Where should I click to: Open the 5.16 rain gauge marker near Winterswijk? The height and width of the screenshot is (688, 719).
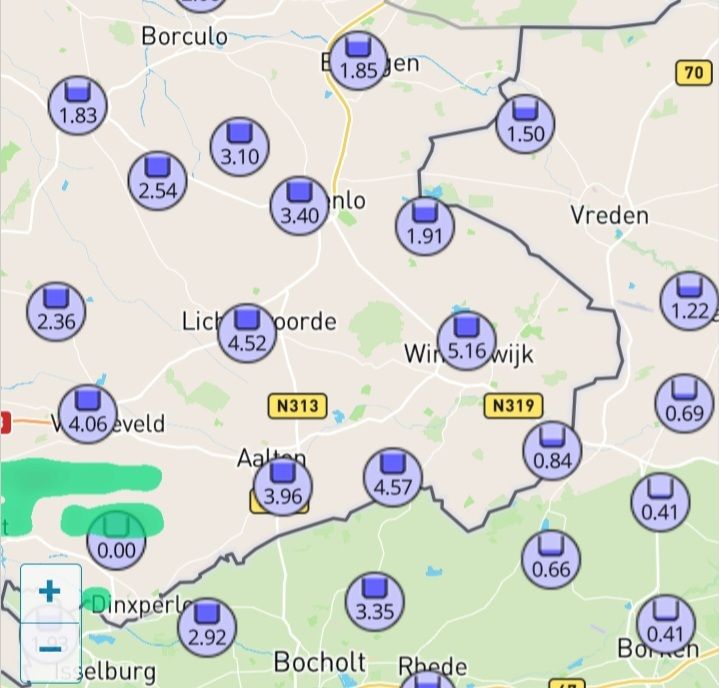466,340
